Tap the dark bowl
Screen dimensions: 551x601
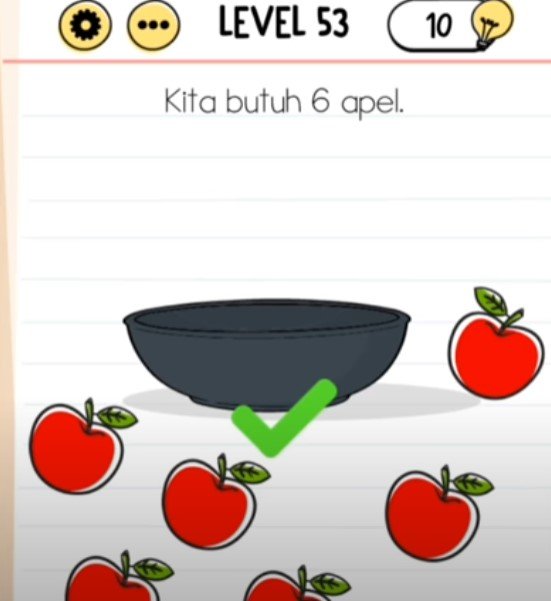coord(267,354)
